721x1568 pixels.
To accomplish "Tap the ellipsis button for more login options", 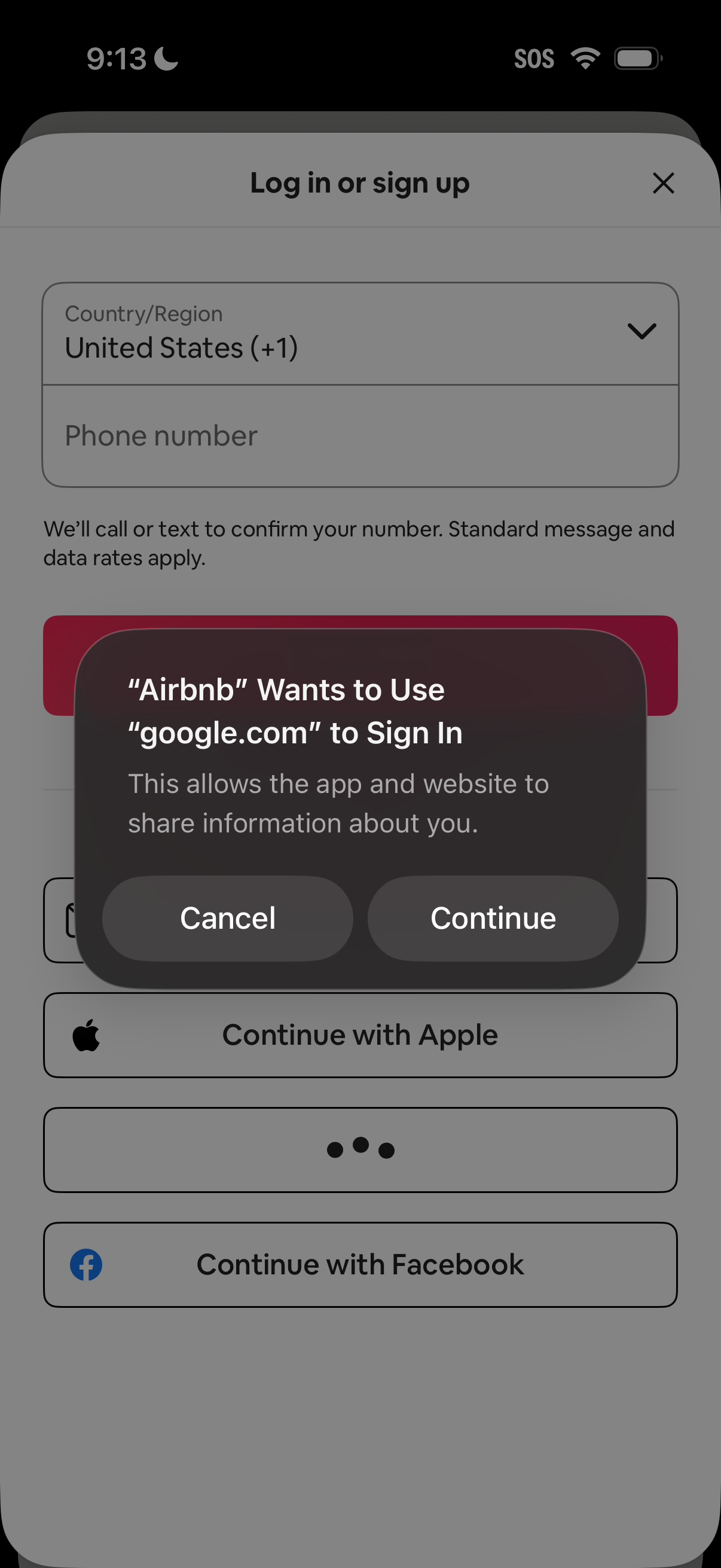I will tap(360, 1149).
